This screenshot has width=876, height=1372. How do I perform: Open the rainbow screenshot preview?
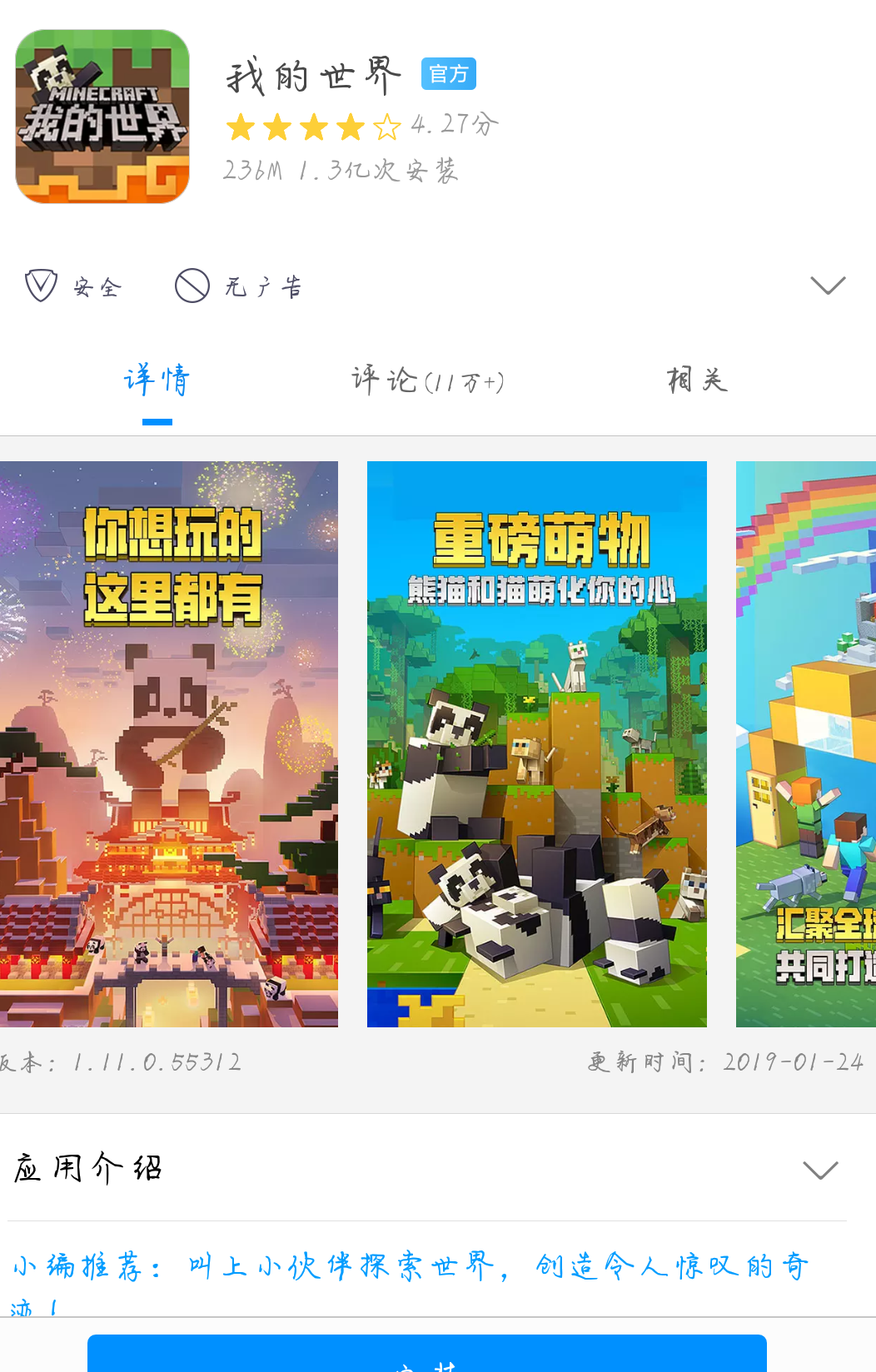(x=805, y=743)
